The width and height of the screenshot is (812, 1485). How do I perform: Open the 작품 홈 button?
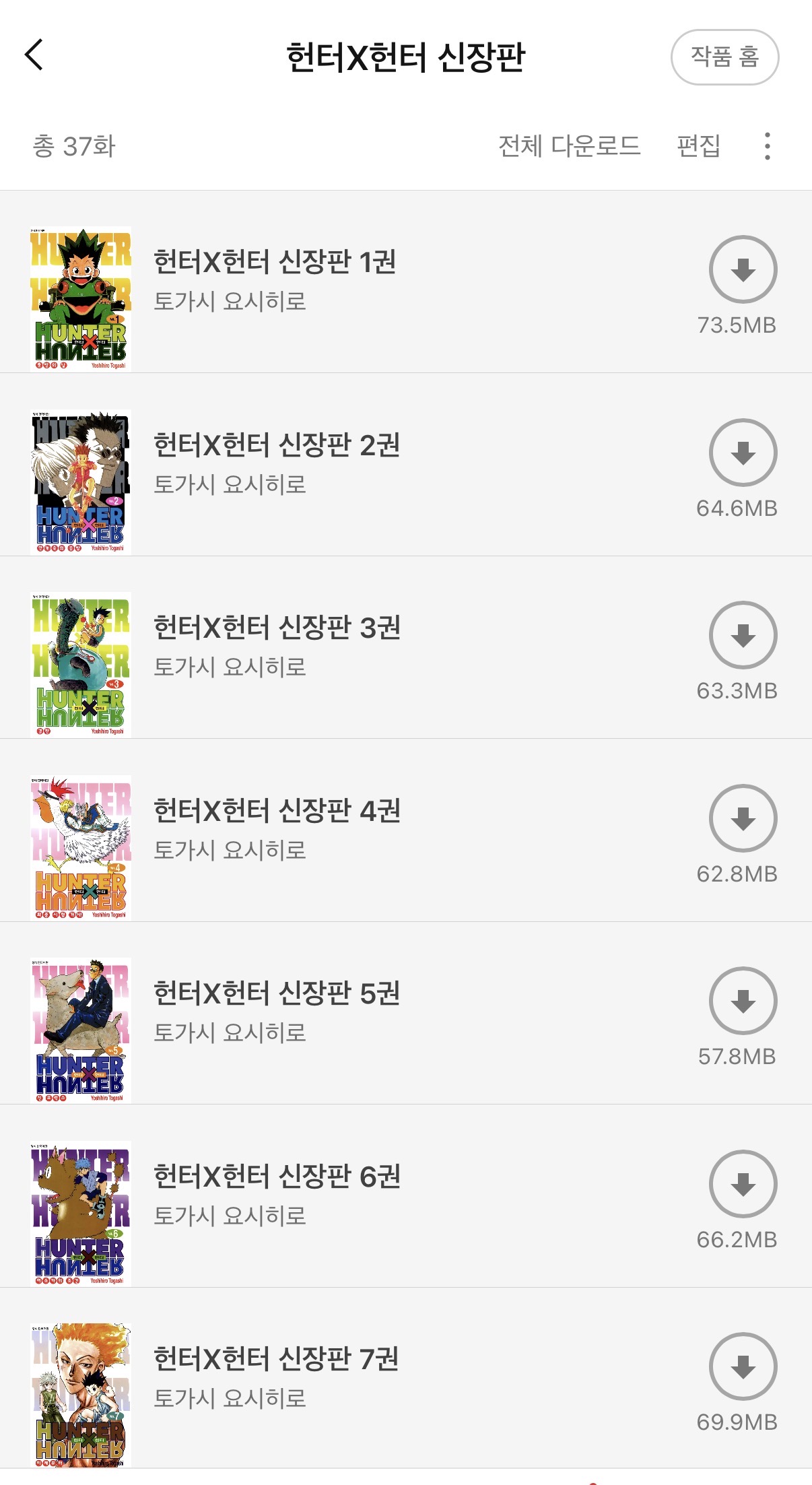point(724,57)
